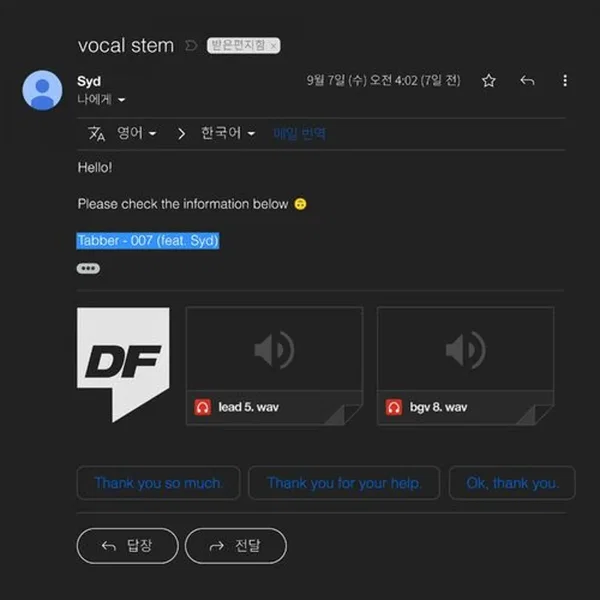Viewport: 600px width, 600px height.
Task: Open the lead 5. wav attachment
Action: [x=274, y=366]
